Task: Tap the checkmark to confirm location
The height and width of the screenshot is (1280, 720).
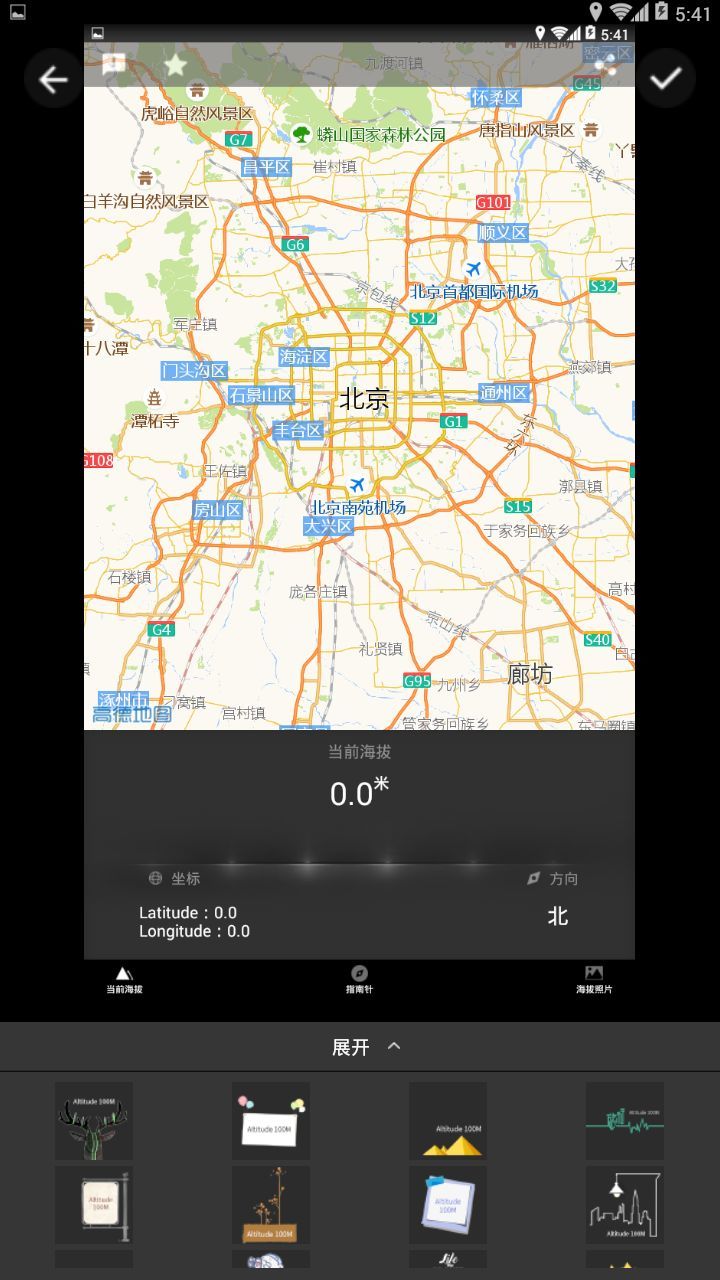Action: (x=666, y=78)
